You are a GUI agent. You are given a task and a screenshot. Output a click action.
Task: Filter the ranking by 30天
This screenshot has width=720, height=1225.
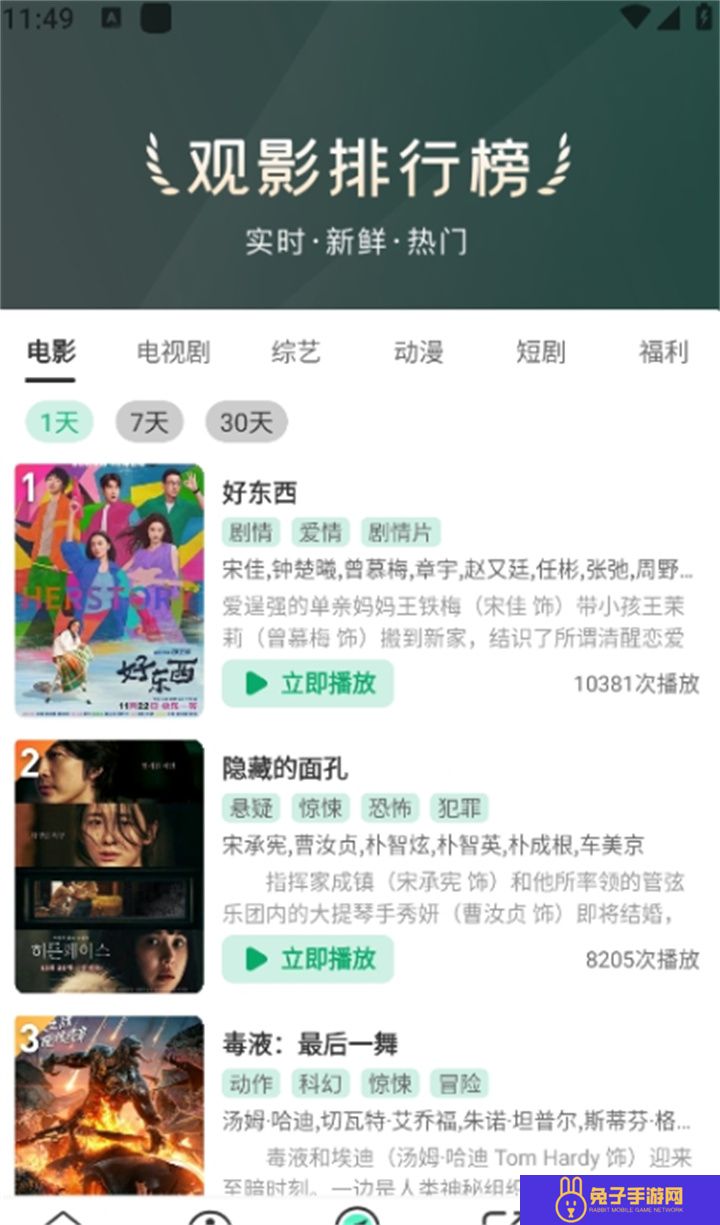[246, 422]
